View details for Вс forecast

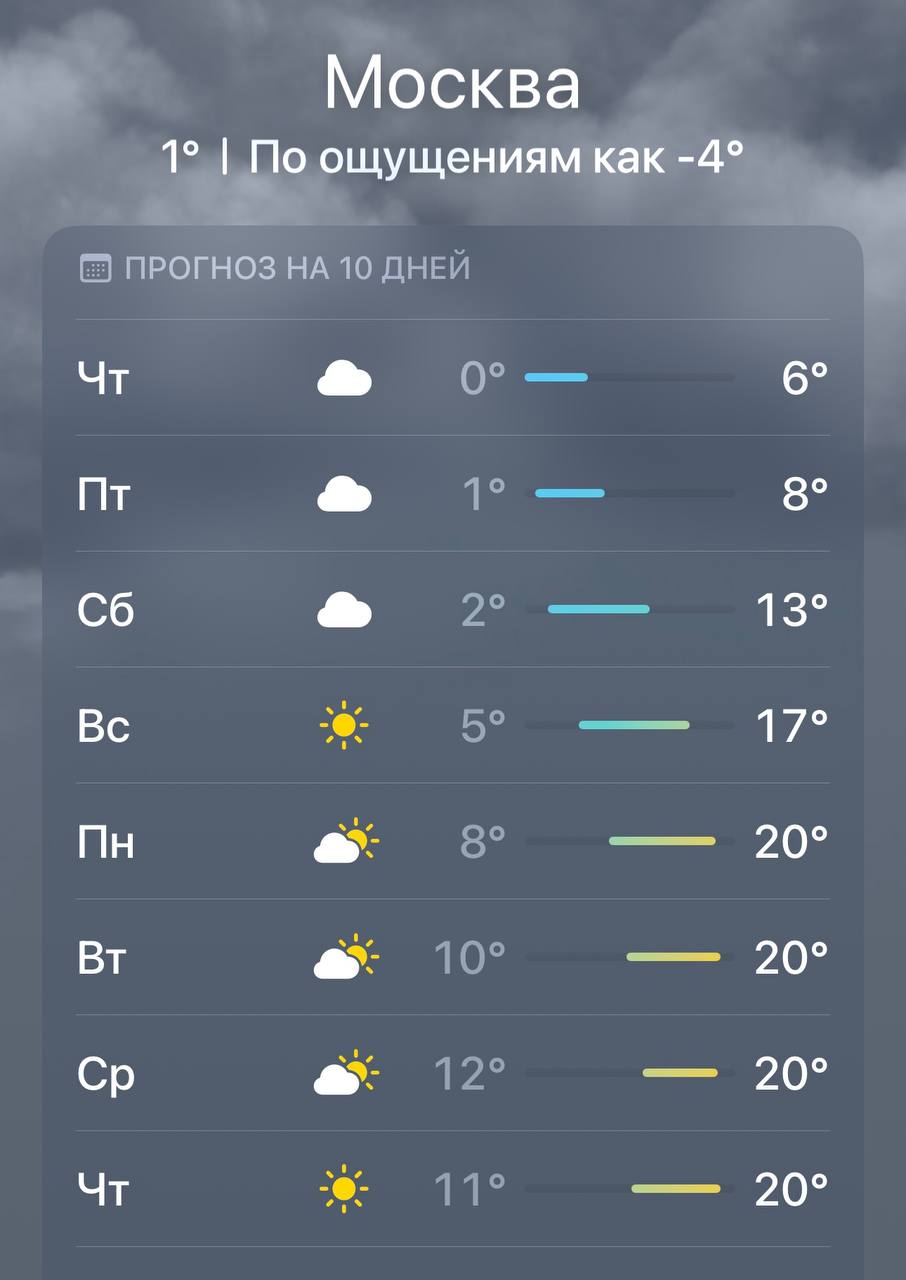click(452, 726)
